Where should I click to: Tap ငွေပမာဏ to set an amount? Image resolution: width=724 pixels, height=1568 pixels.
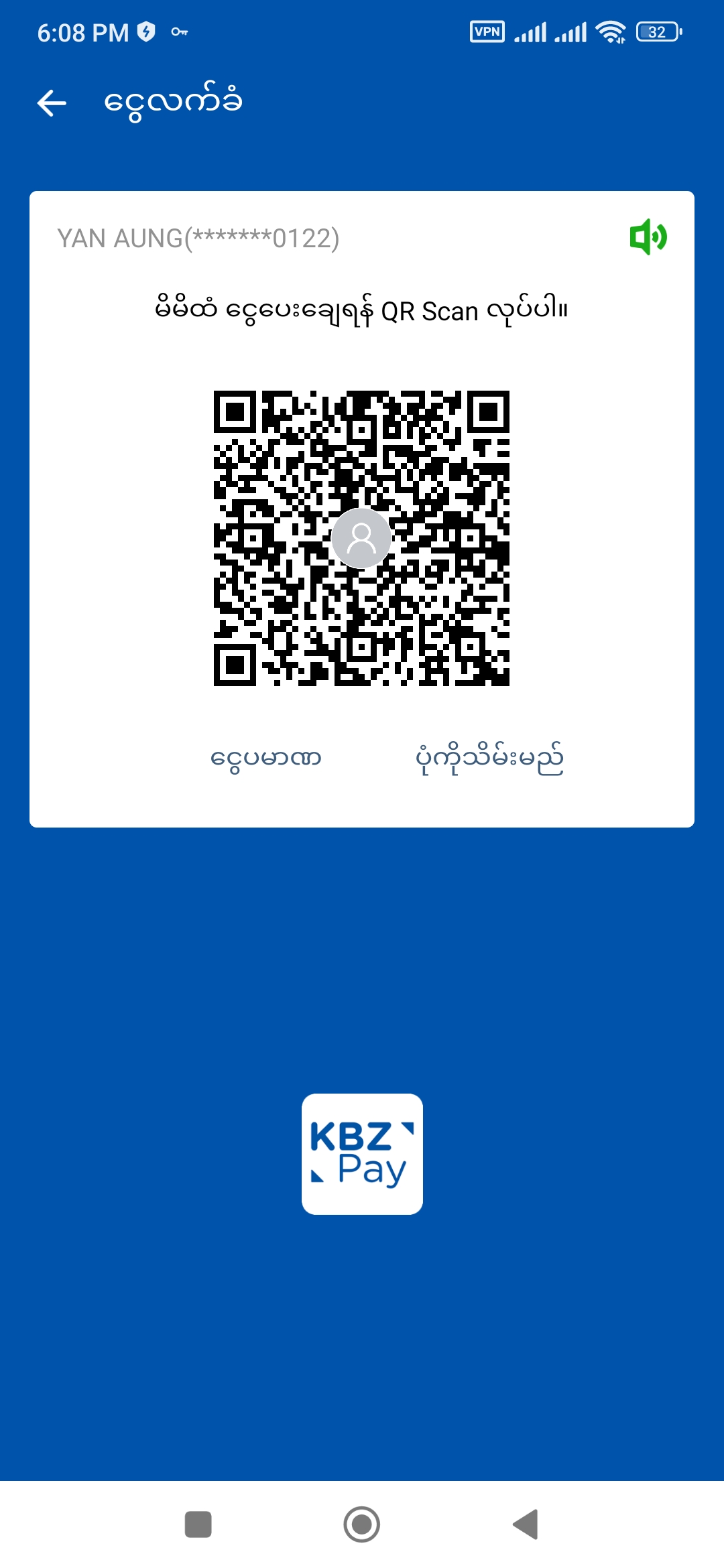(x=265, y=758)
